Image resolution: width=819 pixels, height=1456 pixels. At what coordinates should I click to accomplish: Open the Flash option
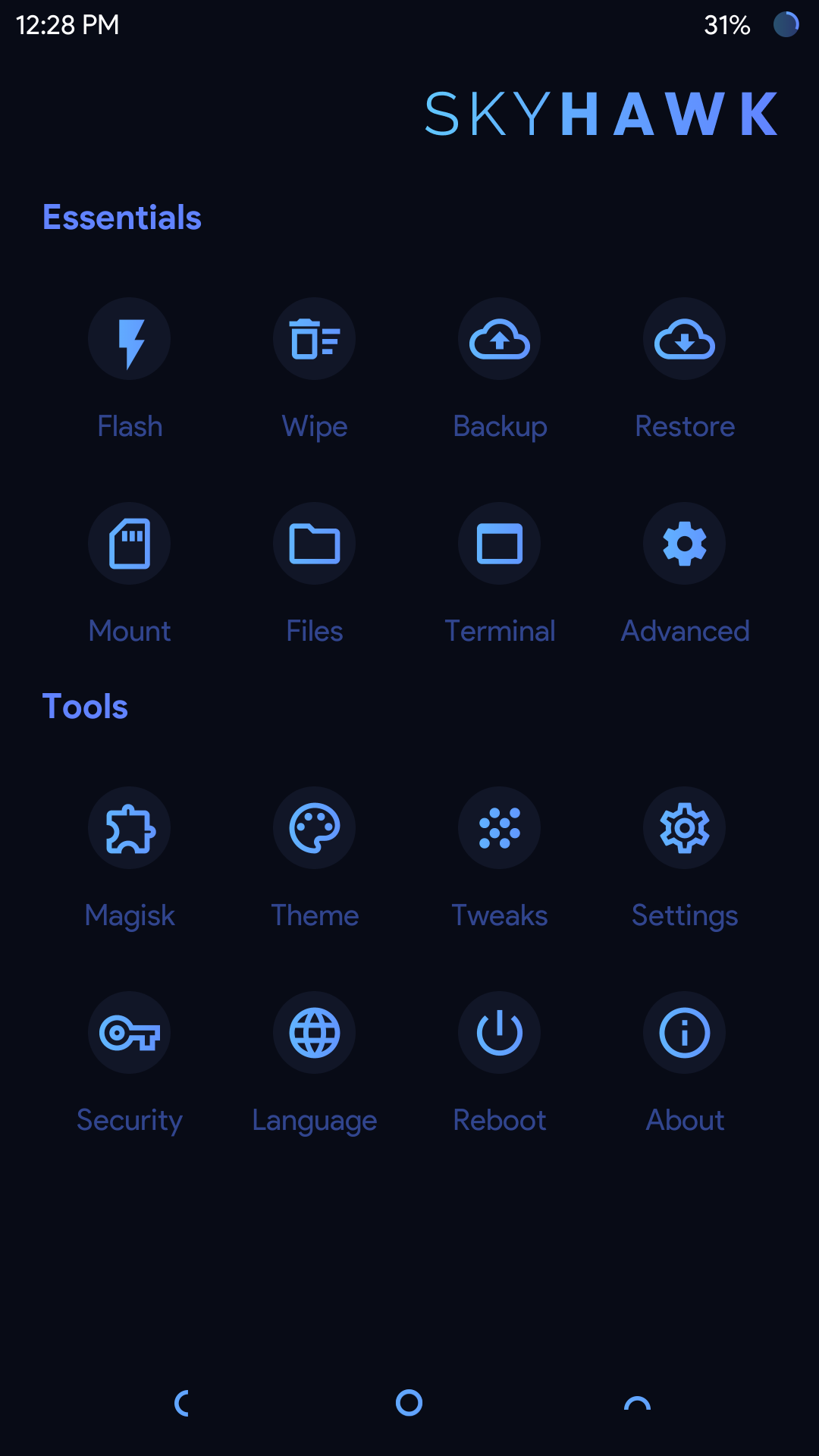click(x=130, y=339)
